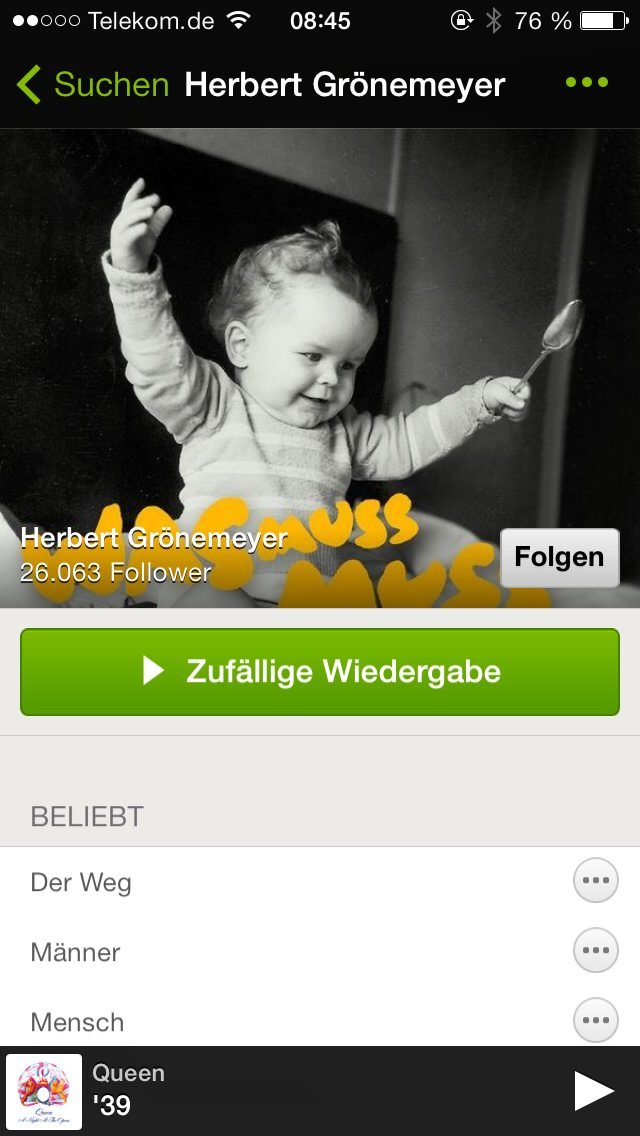The image size is (640, 1136).
Task: Start Zufällige Wiedergabe shuffle play
Action: click(320, 671)
